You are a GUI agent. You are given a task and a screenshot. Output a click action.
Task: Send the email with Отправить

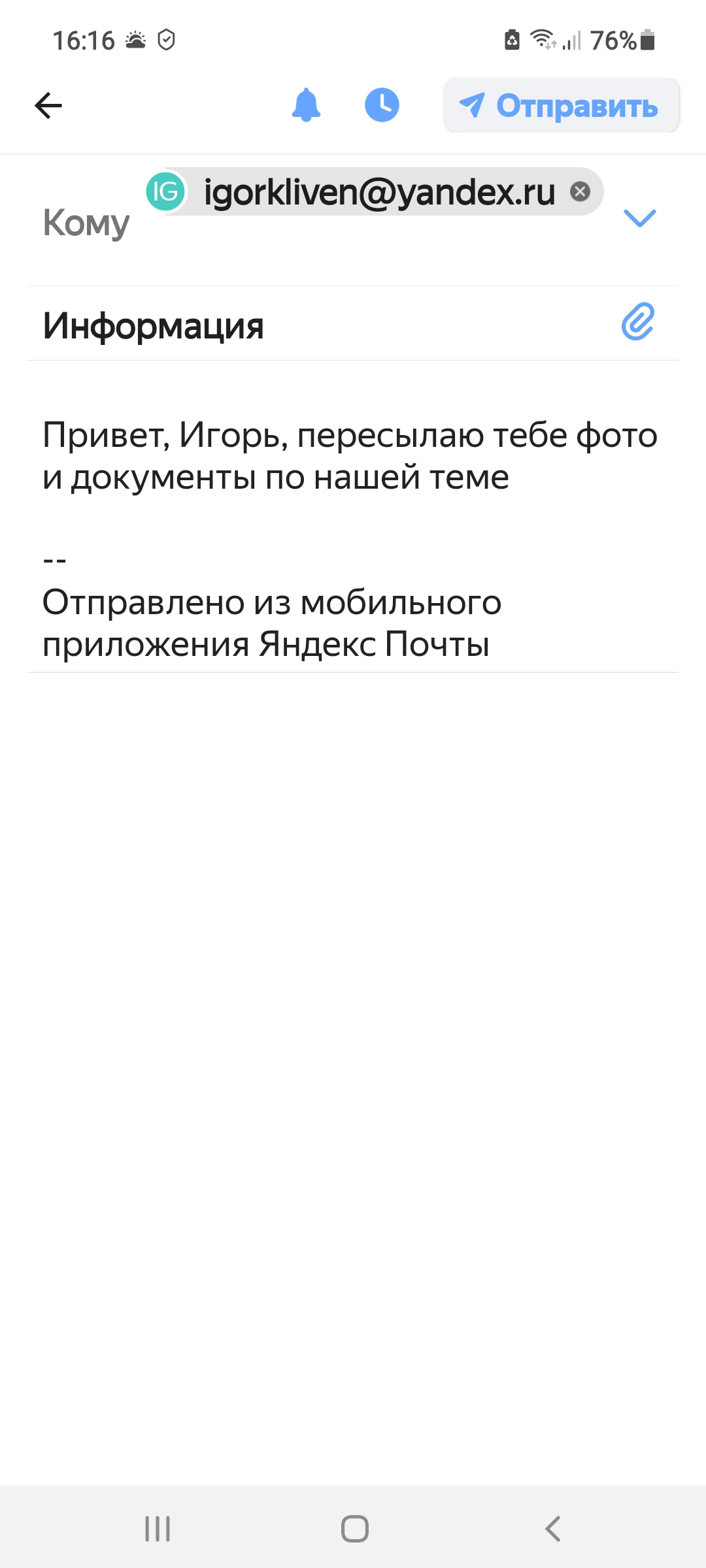point(562,105)
